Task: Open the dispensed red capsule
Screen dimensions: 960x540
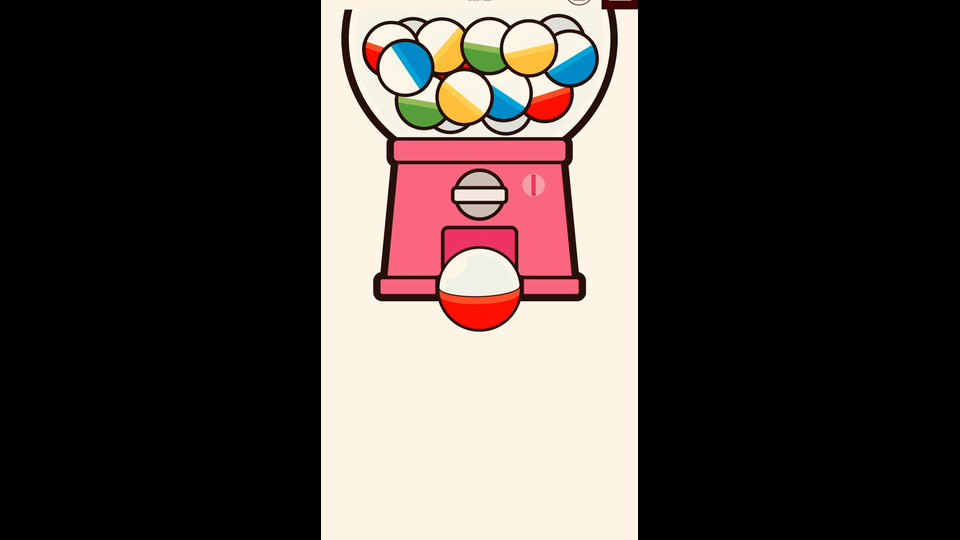Action: pyautogui.click(x=479, y=290)
